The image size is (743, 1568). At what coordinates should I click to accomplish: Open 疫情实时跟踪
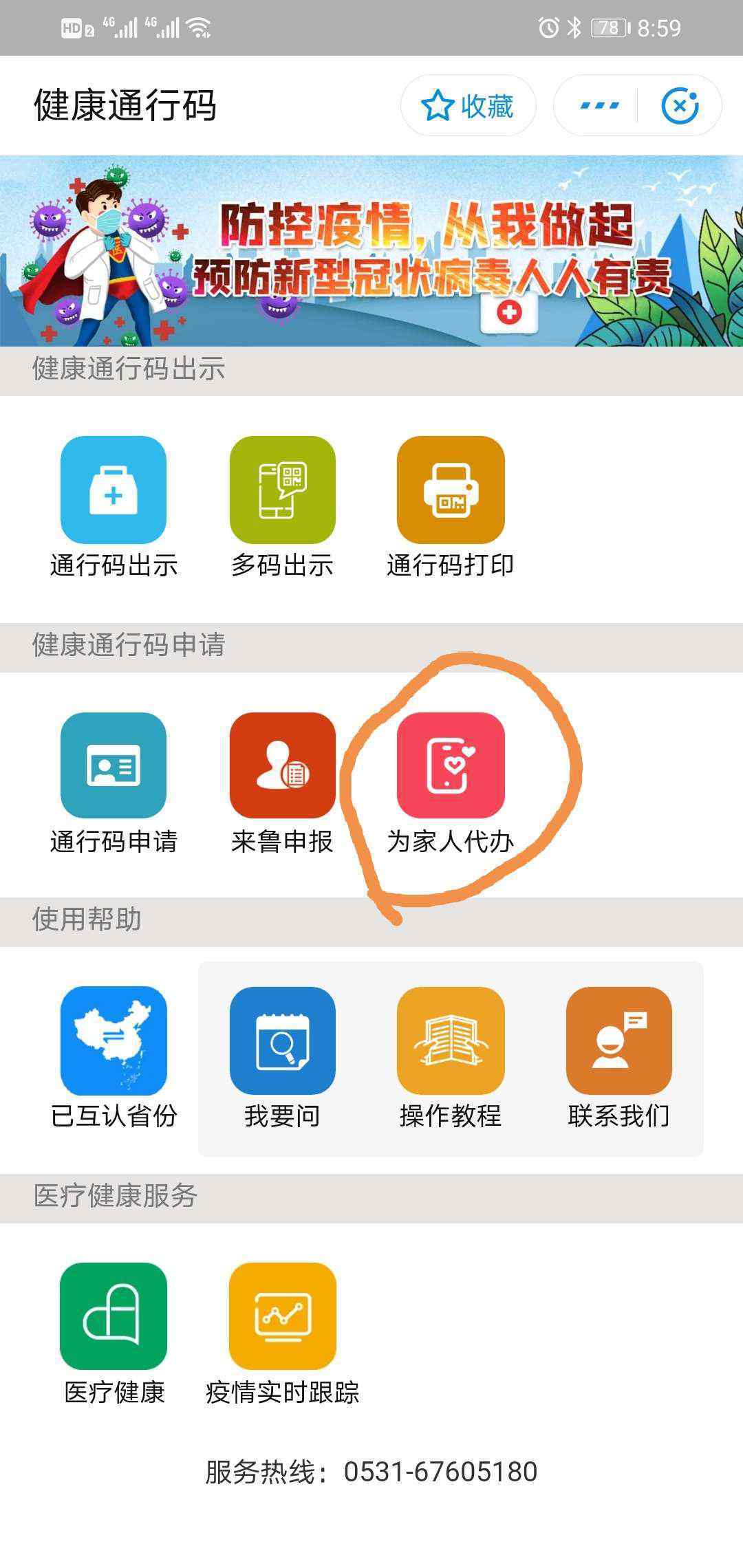pos(282,1334)
